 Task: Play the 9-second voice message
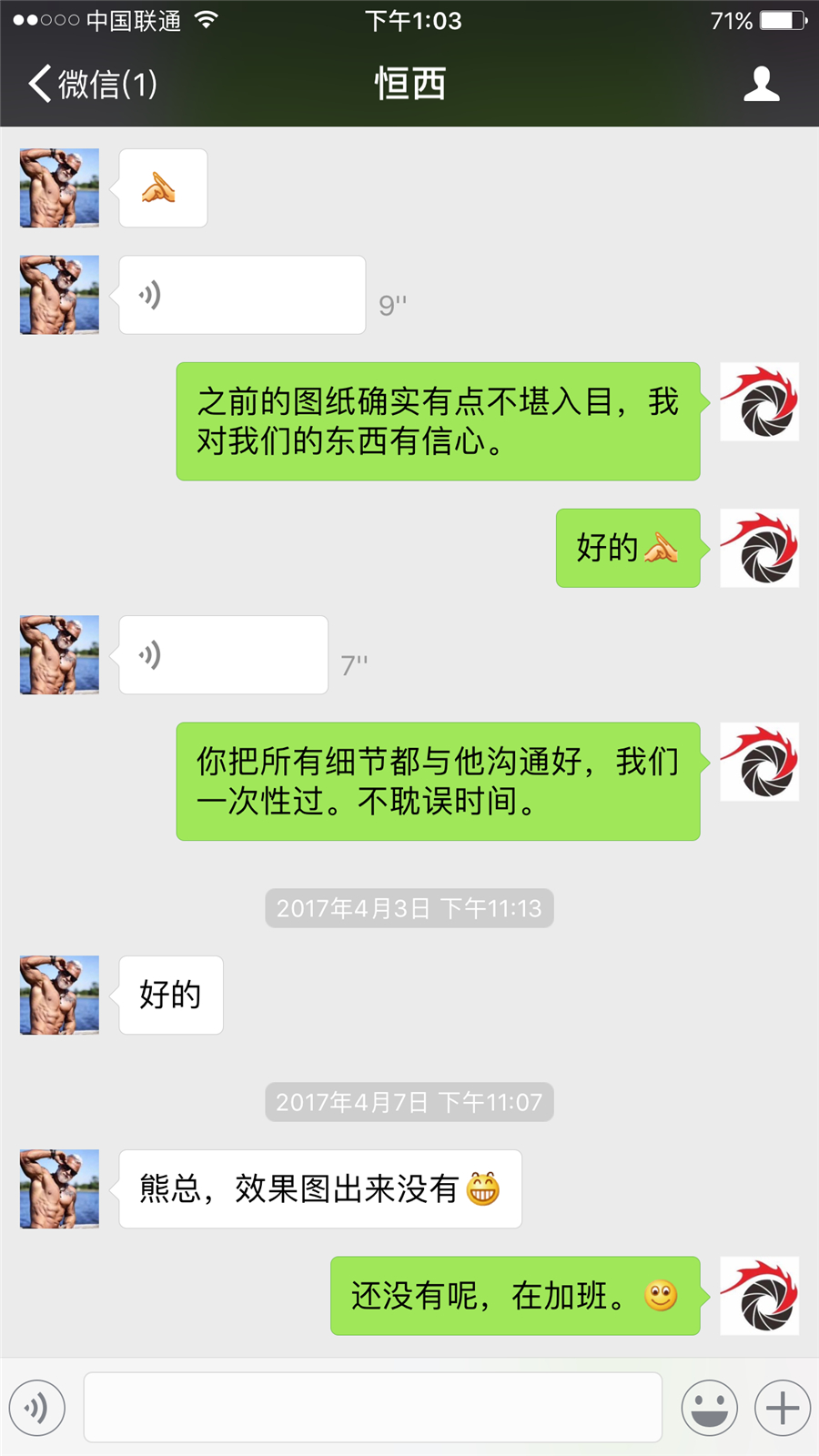pos(242,295)
